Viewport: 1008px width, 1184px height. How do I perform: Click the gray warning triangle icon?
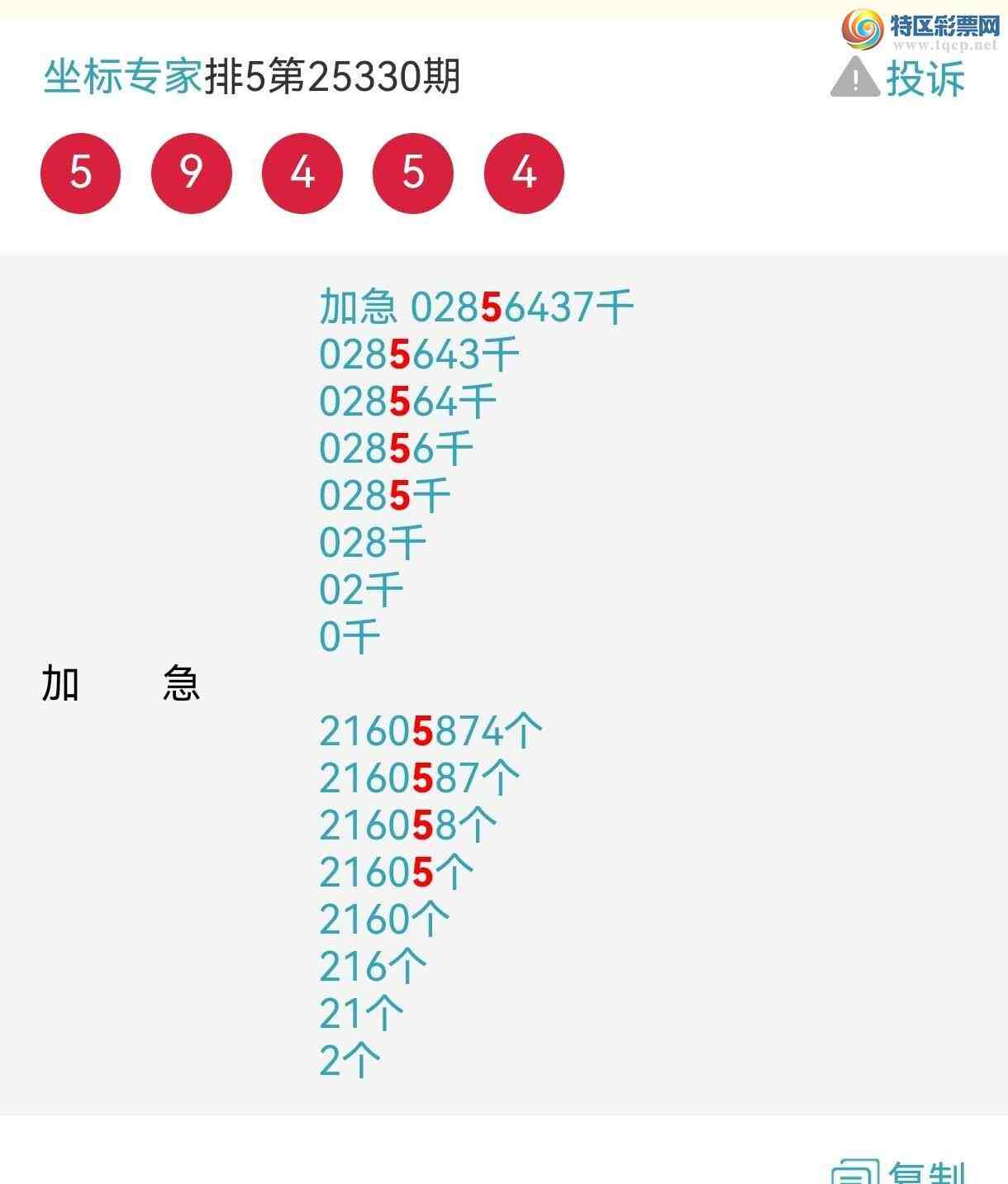[854, 78]
